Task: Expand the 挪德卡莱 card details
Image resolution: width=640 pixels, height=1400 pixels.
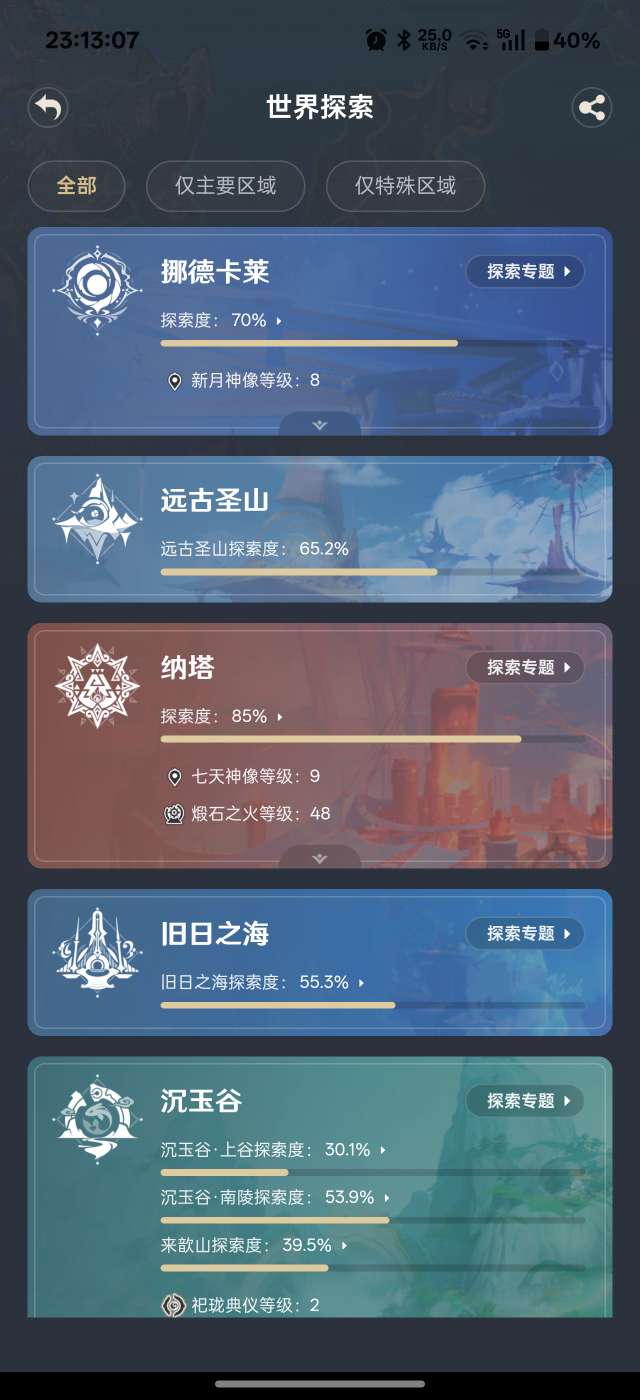Action: 320,425
